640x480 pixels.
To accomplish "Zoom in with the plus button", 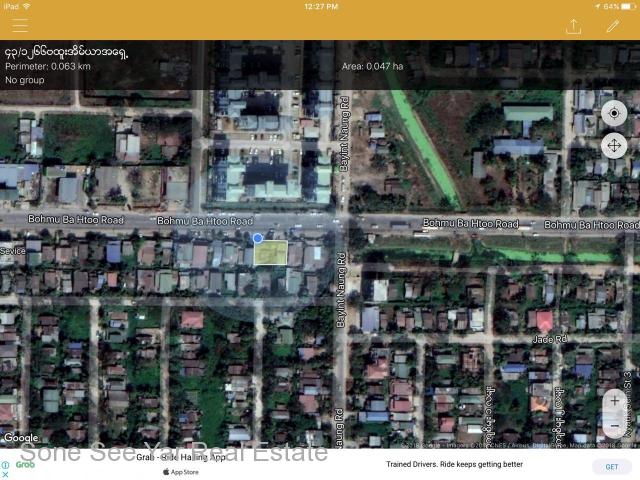I will click(x=614, y=401).
